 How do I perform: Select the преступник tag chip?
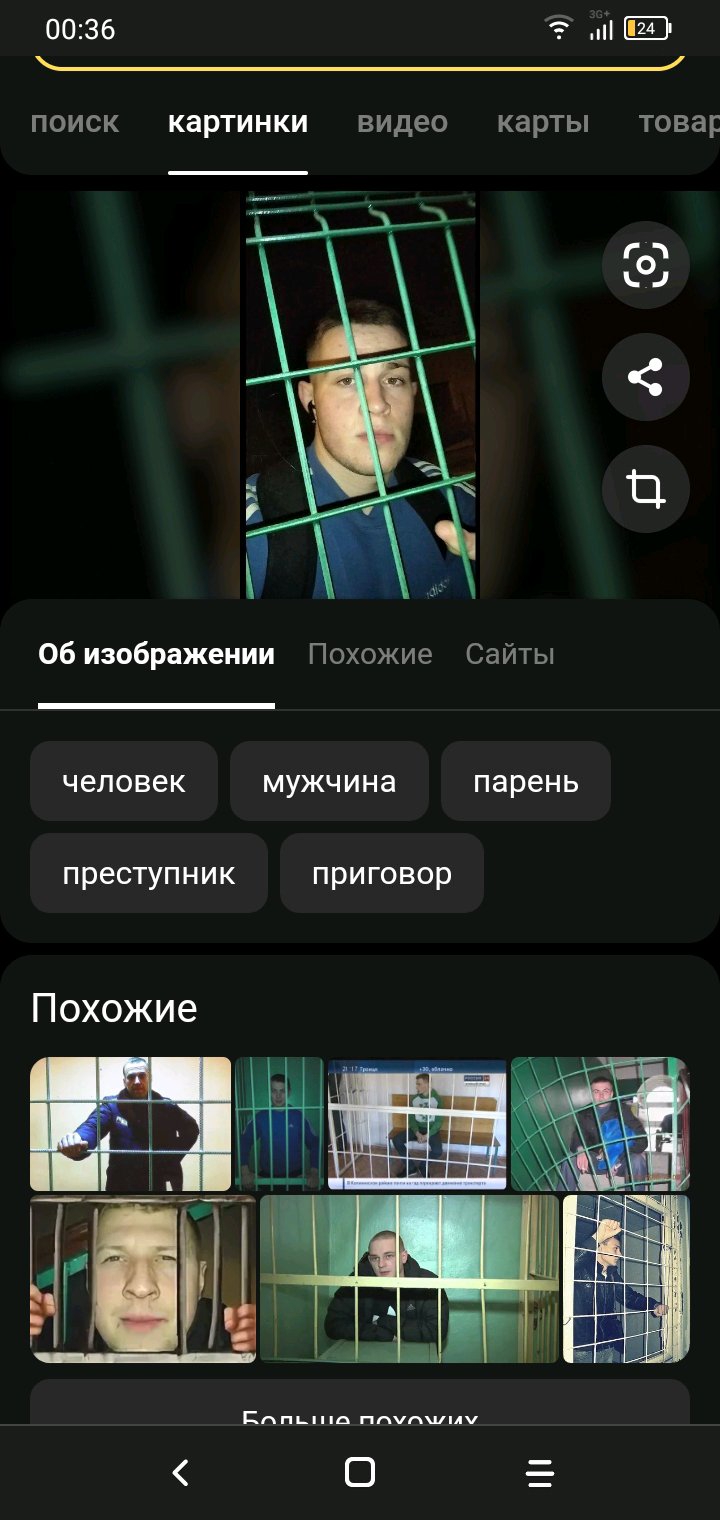pyautogui.click(x=149, y=873)
